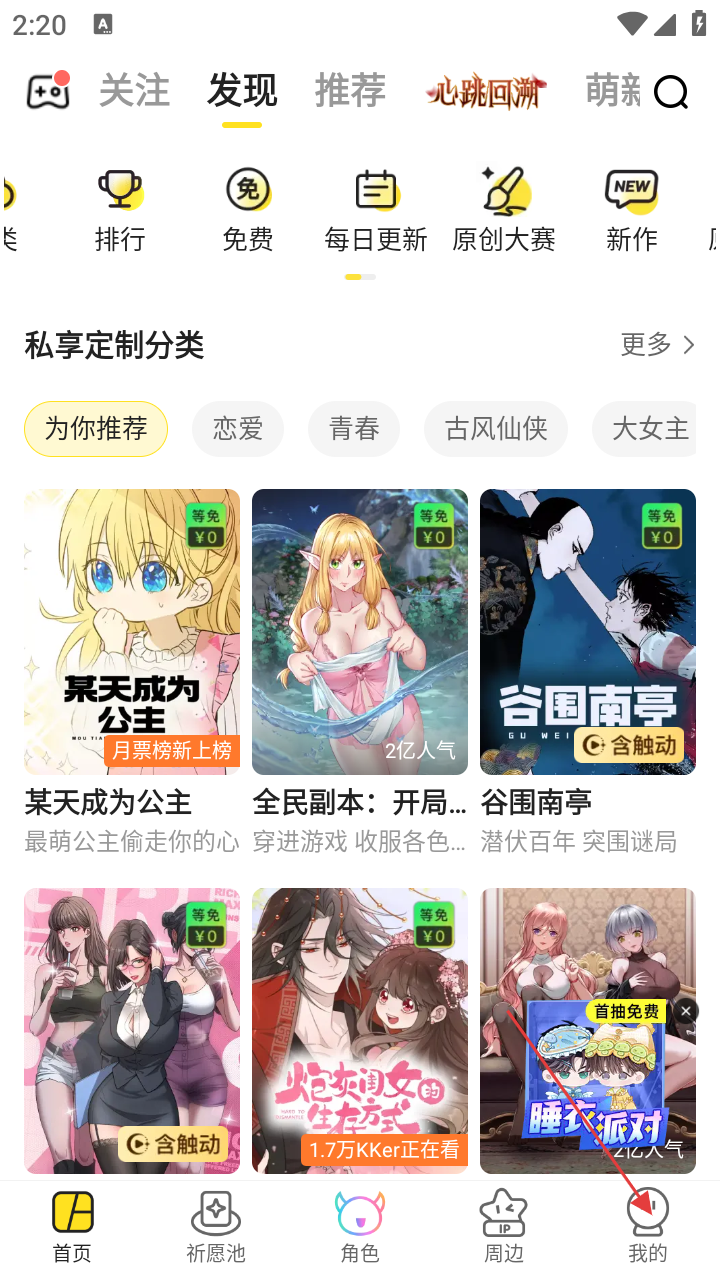Switch to the 祈愿池 tab
The width and height of the screenshot is (720, 1280).
tap(216, 1226)
